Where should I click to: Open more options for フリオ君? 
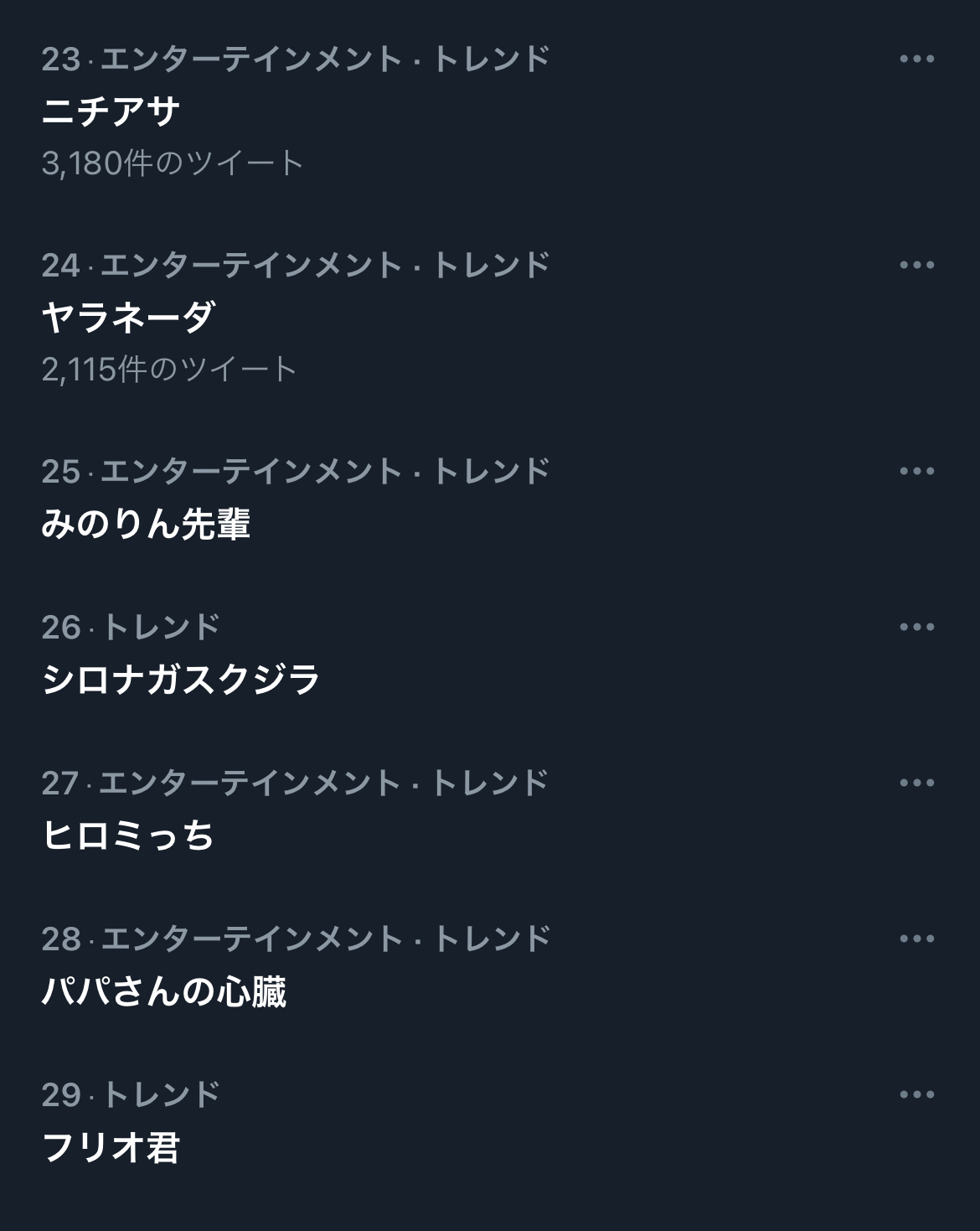(916, 1094)
